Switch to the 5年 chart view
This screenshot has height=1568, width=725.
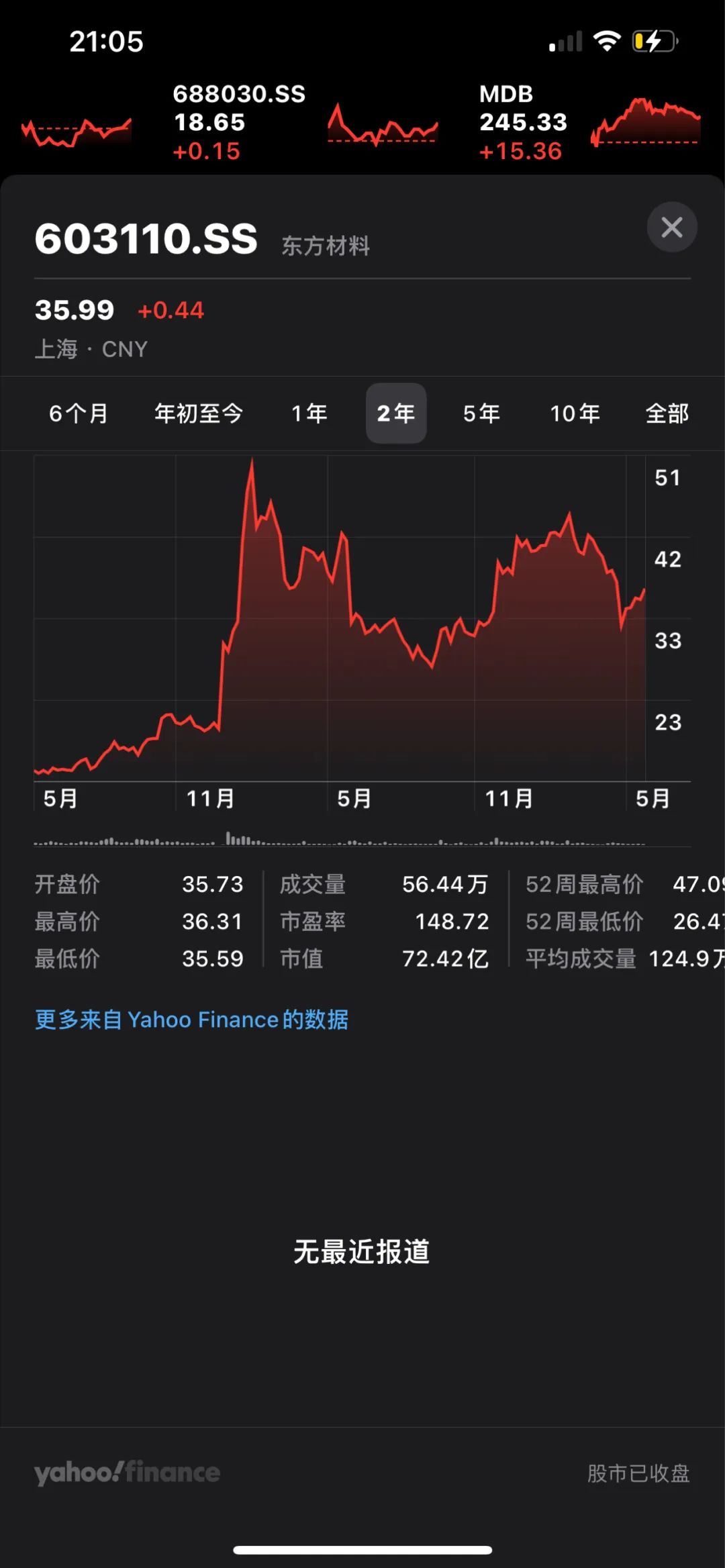point(481,413)
